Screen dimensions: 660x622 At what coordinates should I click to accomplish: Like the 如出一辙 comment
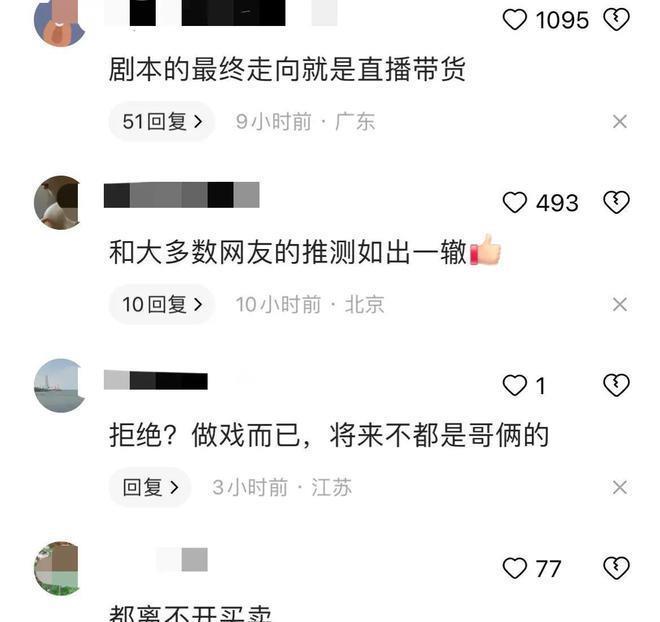(x=514, y=203)
